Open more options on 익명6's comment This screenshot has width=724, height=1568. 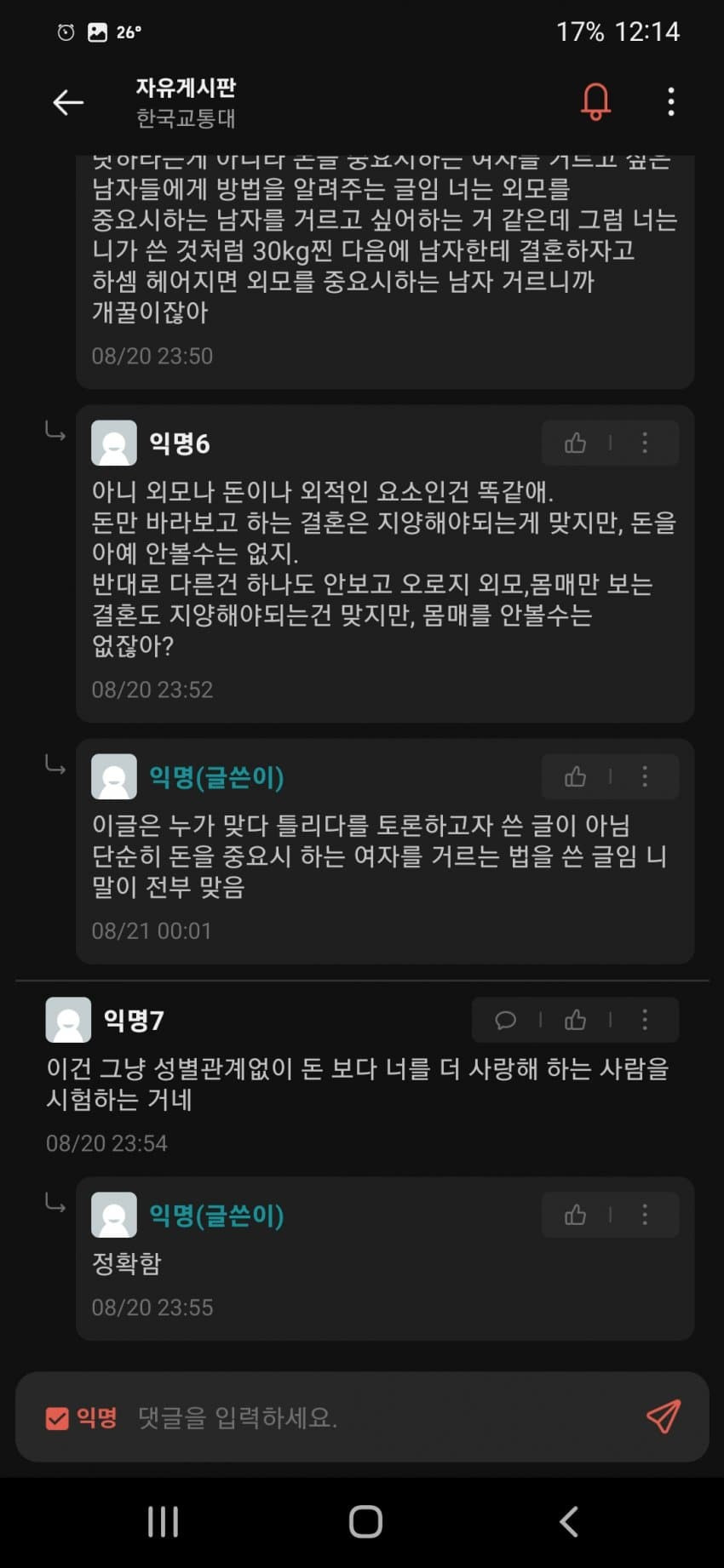(645, 443)
